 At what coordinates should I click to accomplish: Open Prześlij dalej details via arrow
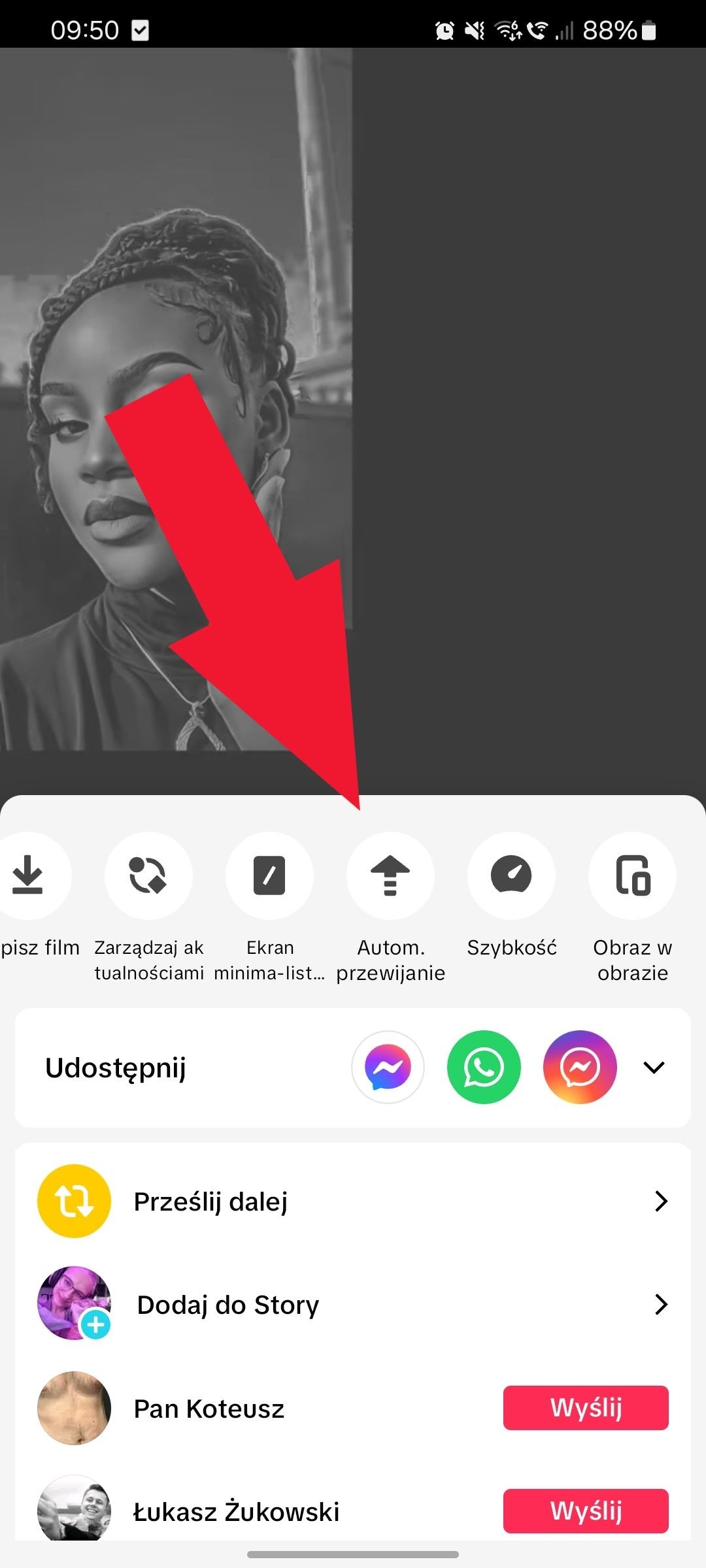coord(662,1200)
